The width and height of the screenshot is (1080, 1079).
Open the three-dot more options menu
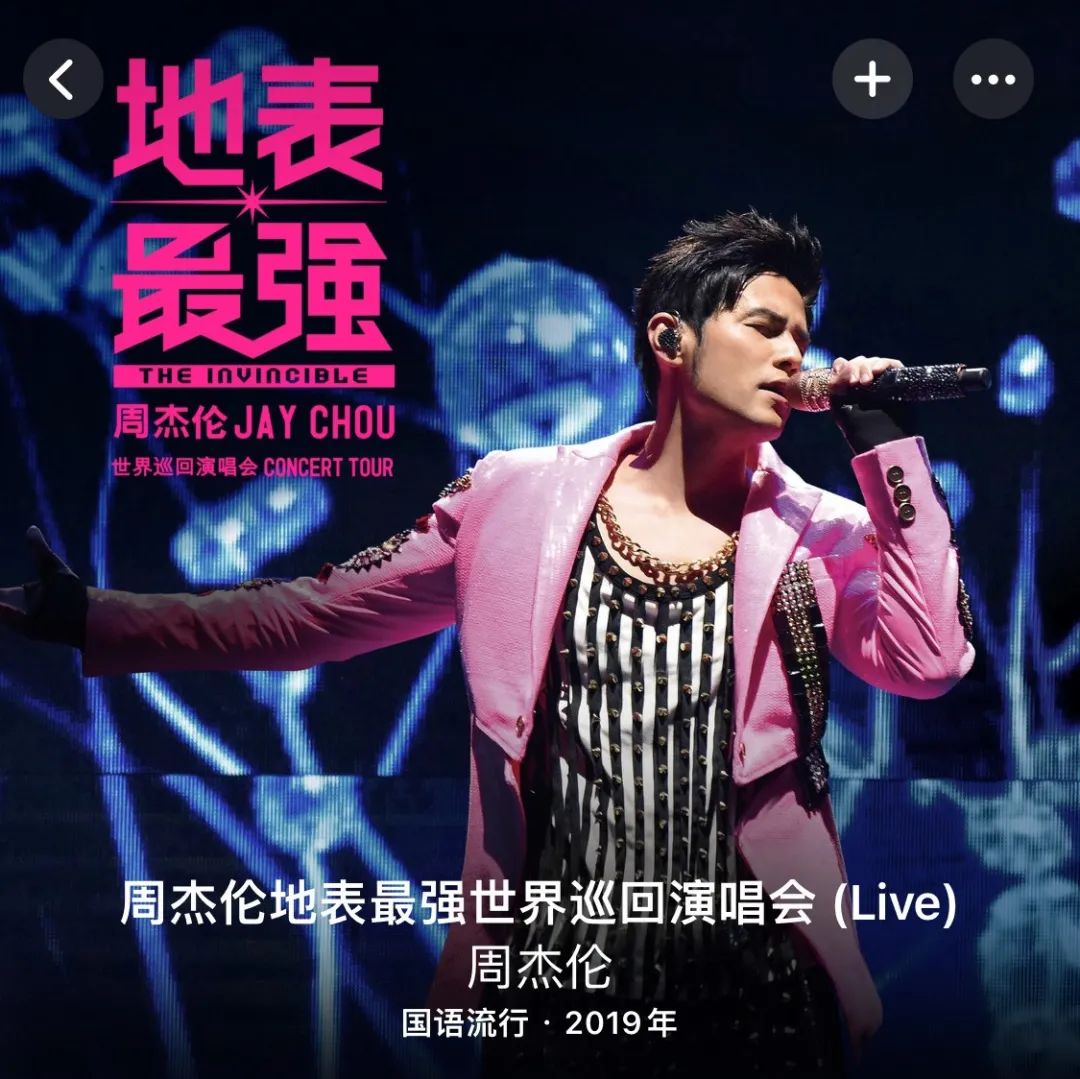[993, 79]
